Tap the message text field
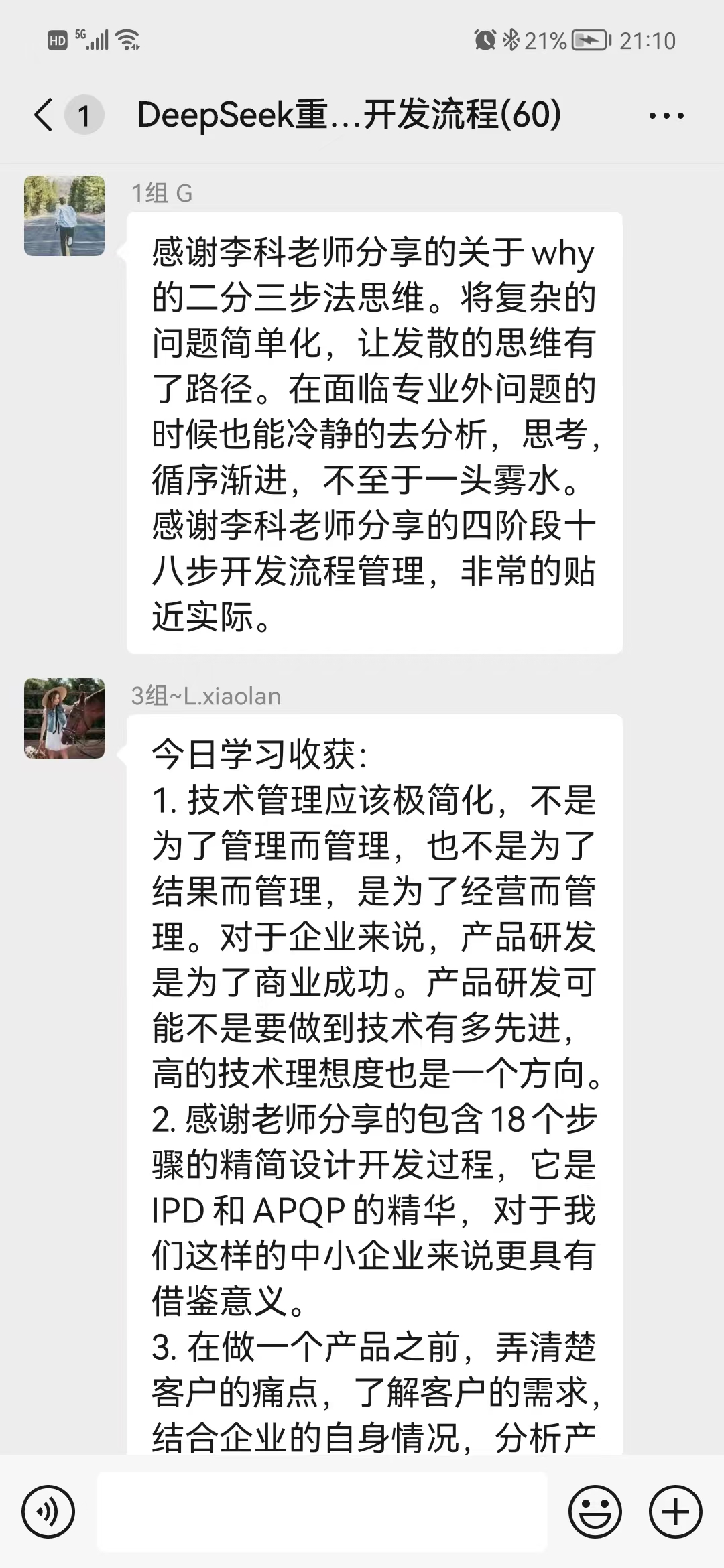The width and height of the screenshot is (724, 1568). 322,1512
